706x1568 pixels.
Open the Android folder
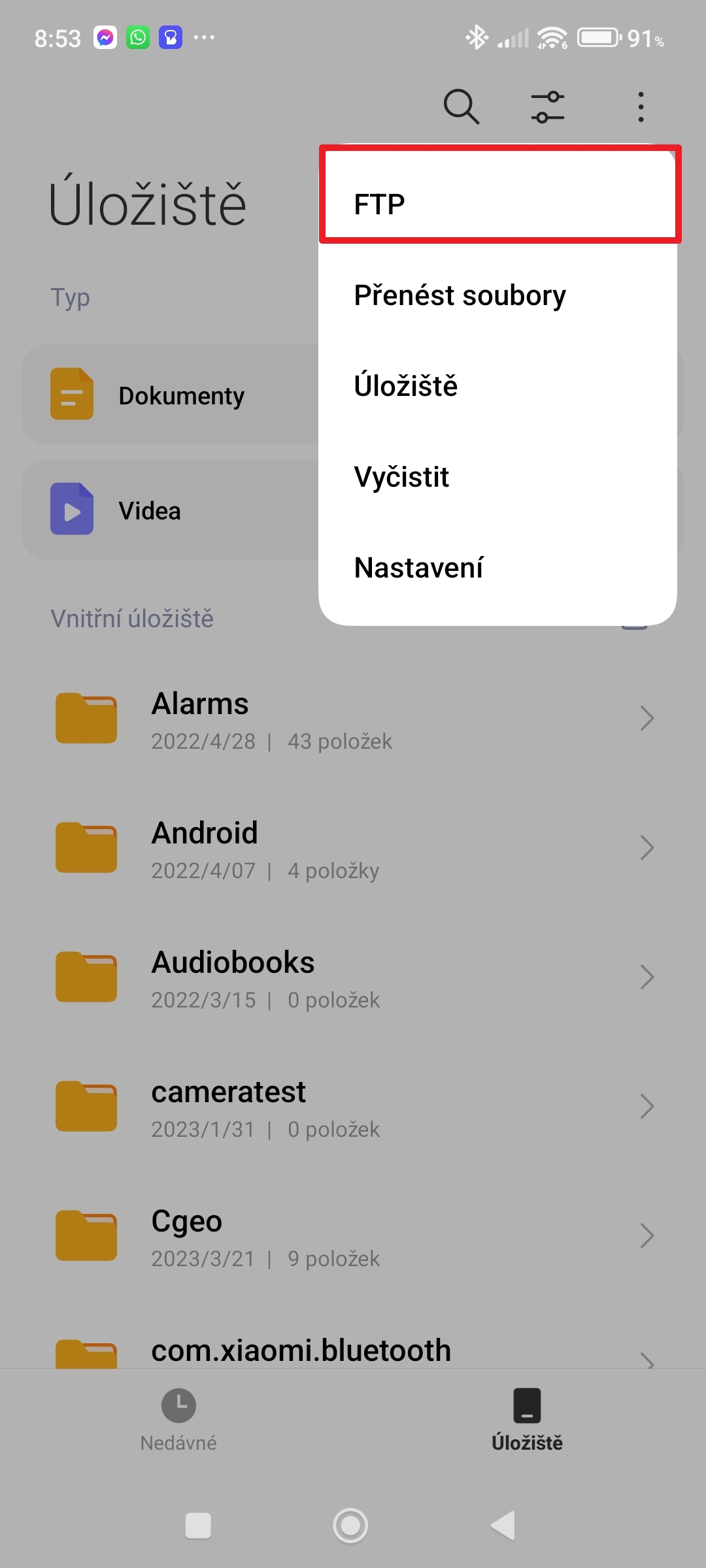click(353, 848)
